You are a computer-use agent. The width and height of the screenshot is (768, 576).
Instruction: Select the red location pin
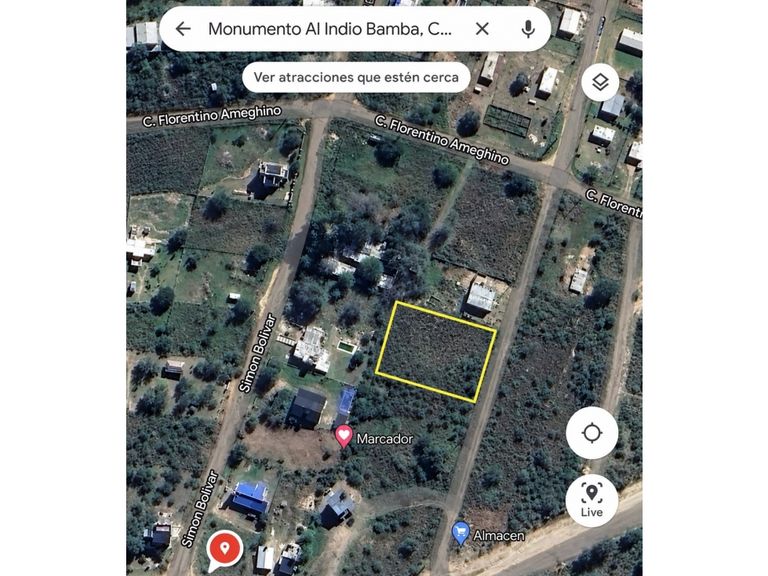tap(225, 551)
